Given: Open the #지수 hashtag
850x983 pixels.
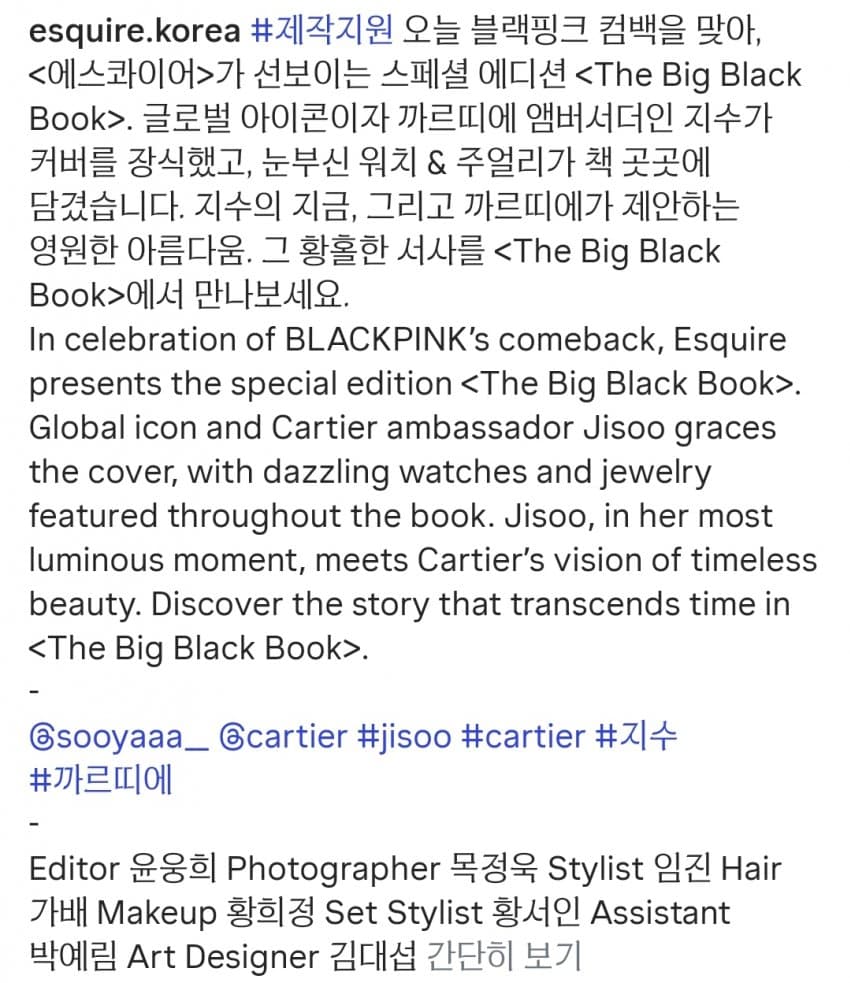Looking at the screenshot, I should (x=636, y=737).
